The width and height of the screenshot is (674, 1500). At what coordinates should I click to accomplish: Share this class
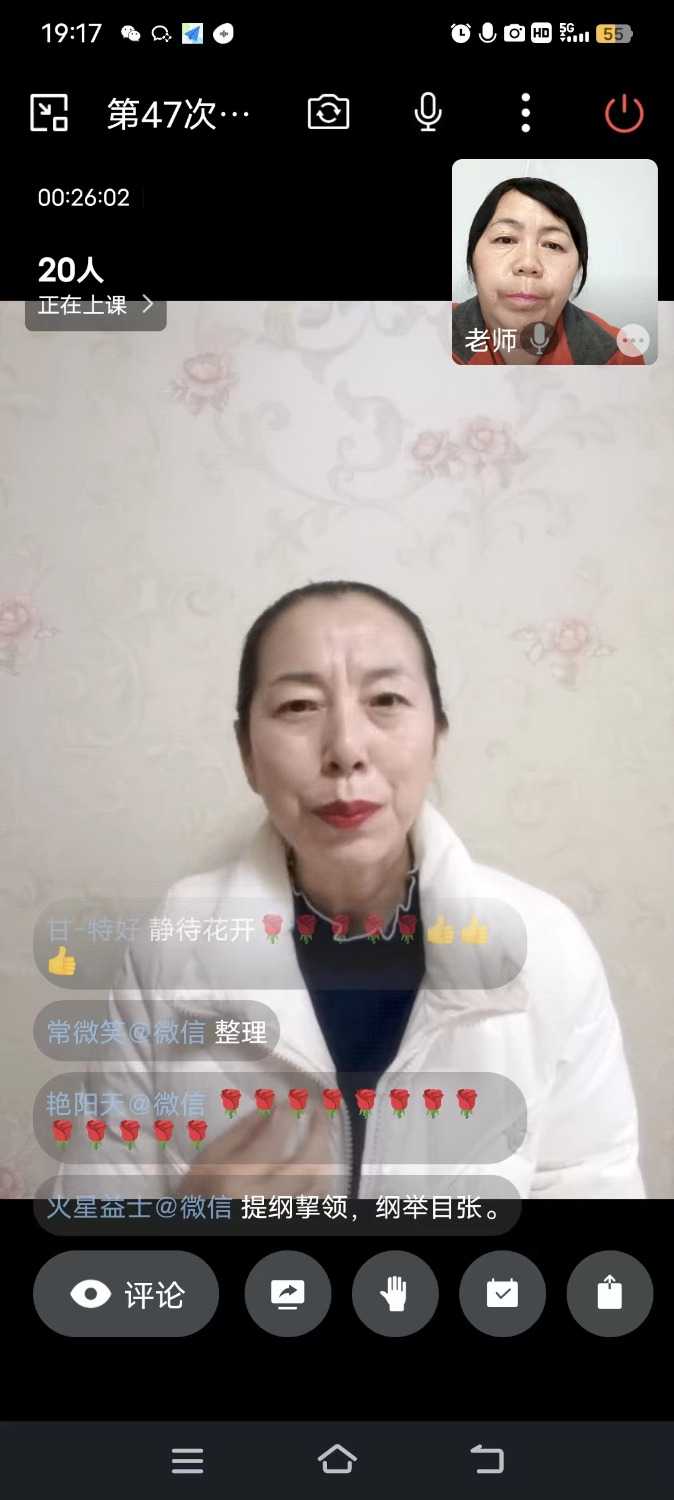point(609,1294)
